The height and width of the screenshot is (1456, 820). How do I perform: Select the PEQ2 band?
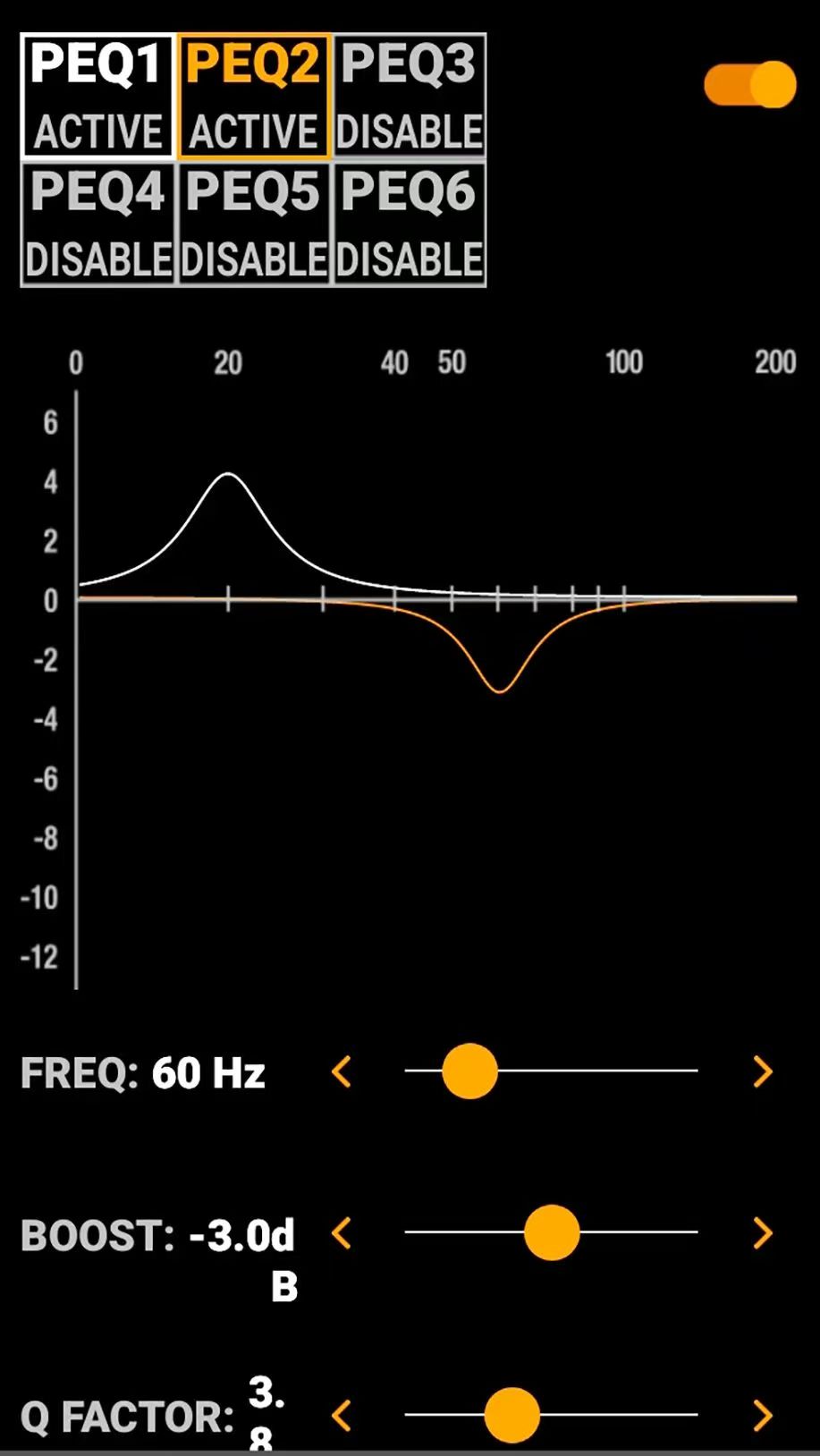[x=254, y=97]
